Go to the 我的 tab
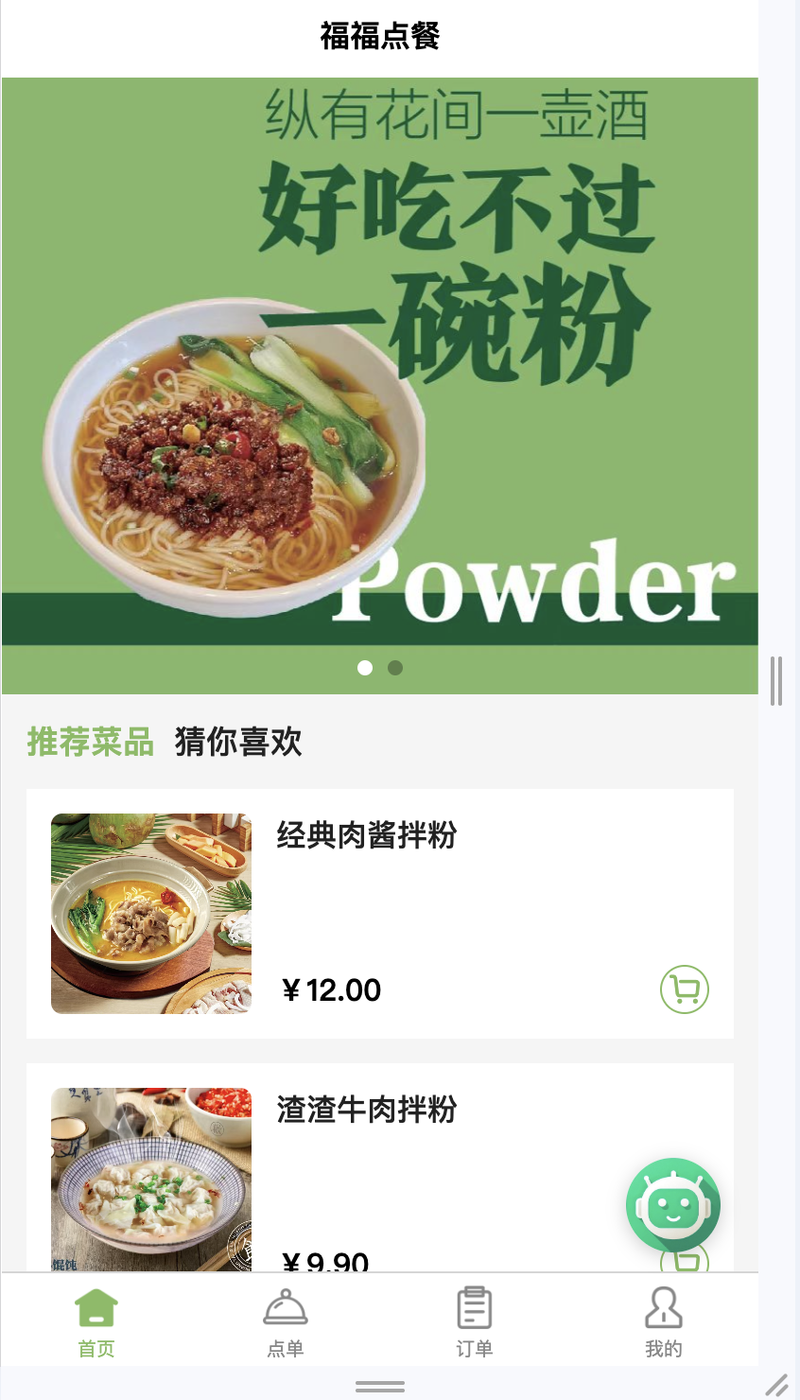This screenshot has width=800, height=1400. [663, 1321]
